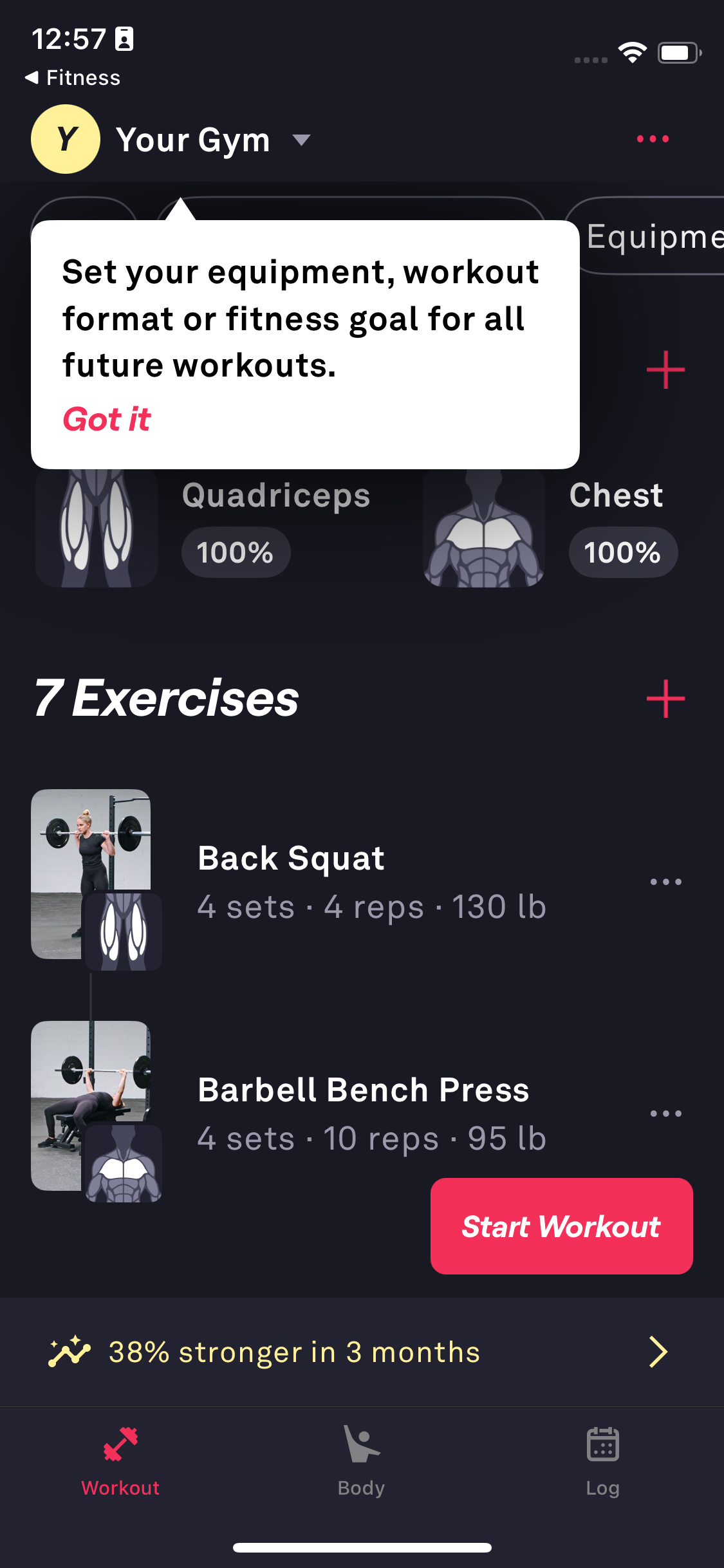Open the Barbell Bench Press options menu
This screenshot has height=1568, width=724.
(x=665, y=1113)
